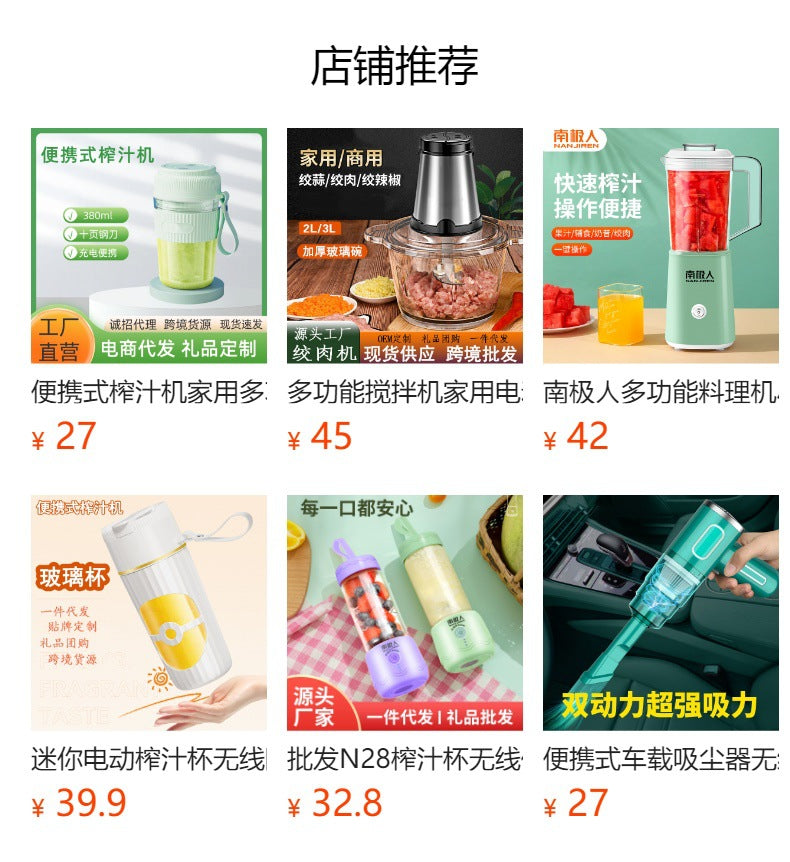
Task: Click the ¥42 price under the 南极人 blender
Action: click(572, 434)
